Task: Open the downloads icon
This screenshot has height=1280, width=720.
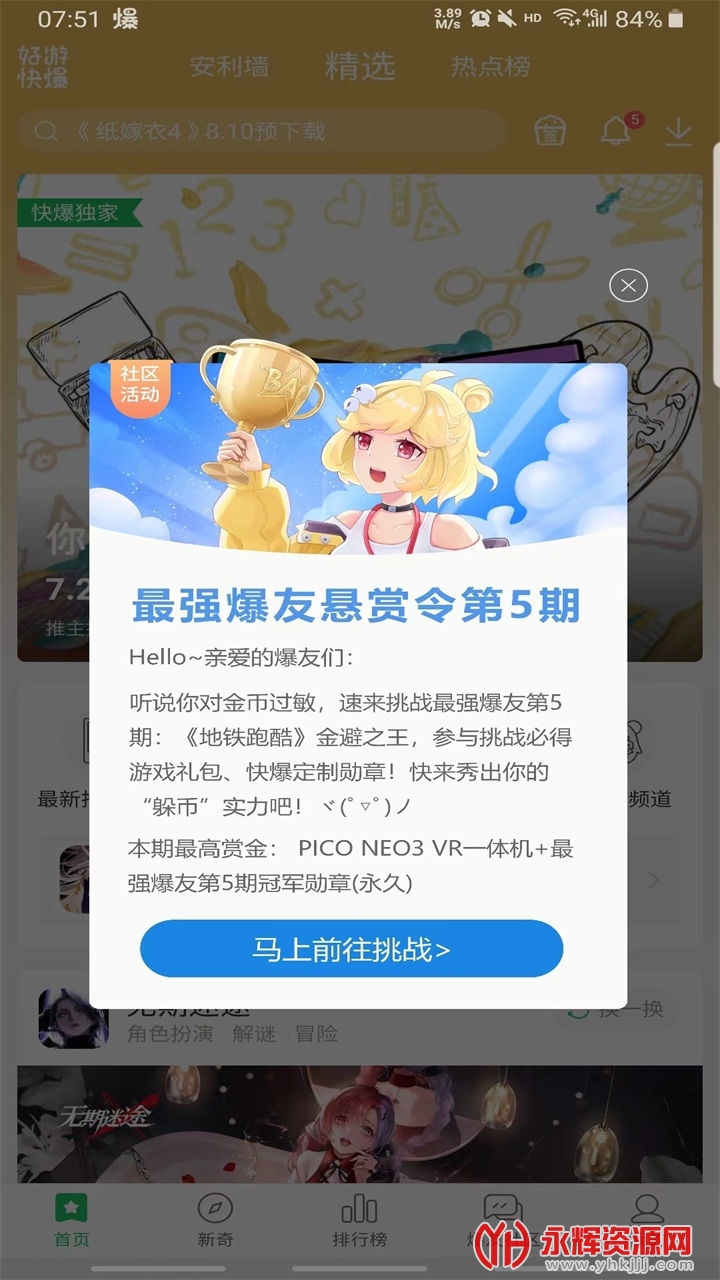Action: pos(679,131)
